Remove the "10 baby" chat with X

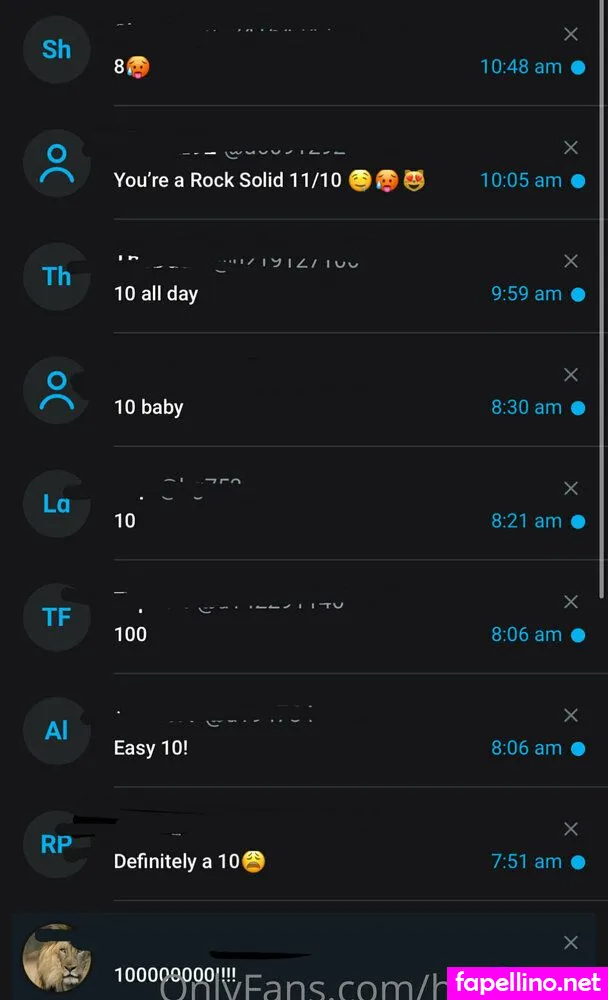[x=571, y=375]
